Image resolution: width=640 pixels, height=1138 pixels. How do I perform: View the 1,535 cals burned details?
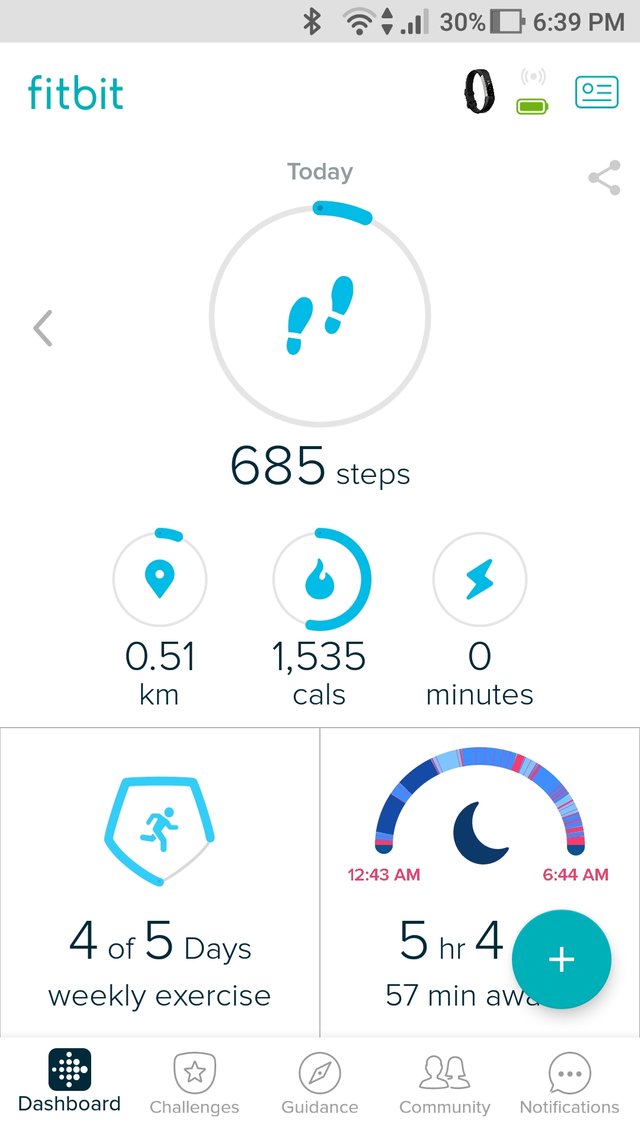click(320, 579)
